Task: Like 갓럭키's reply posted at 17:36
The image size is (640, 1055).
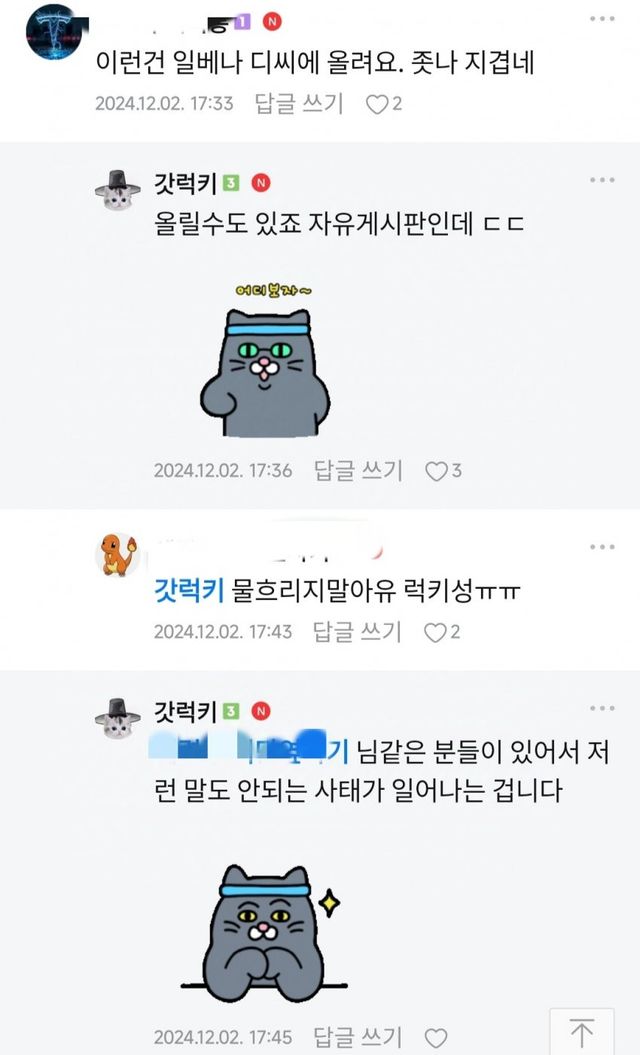Action: coord(436,470)
